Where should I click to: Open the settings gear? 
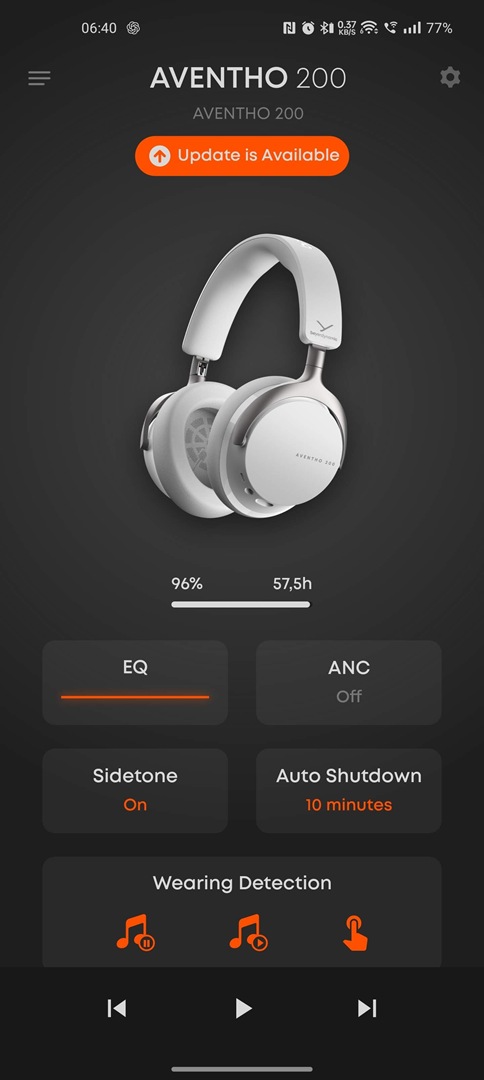(450, 77)
